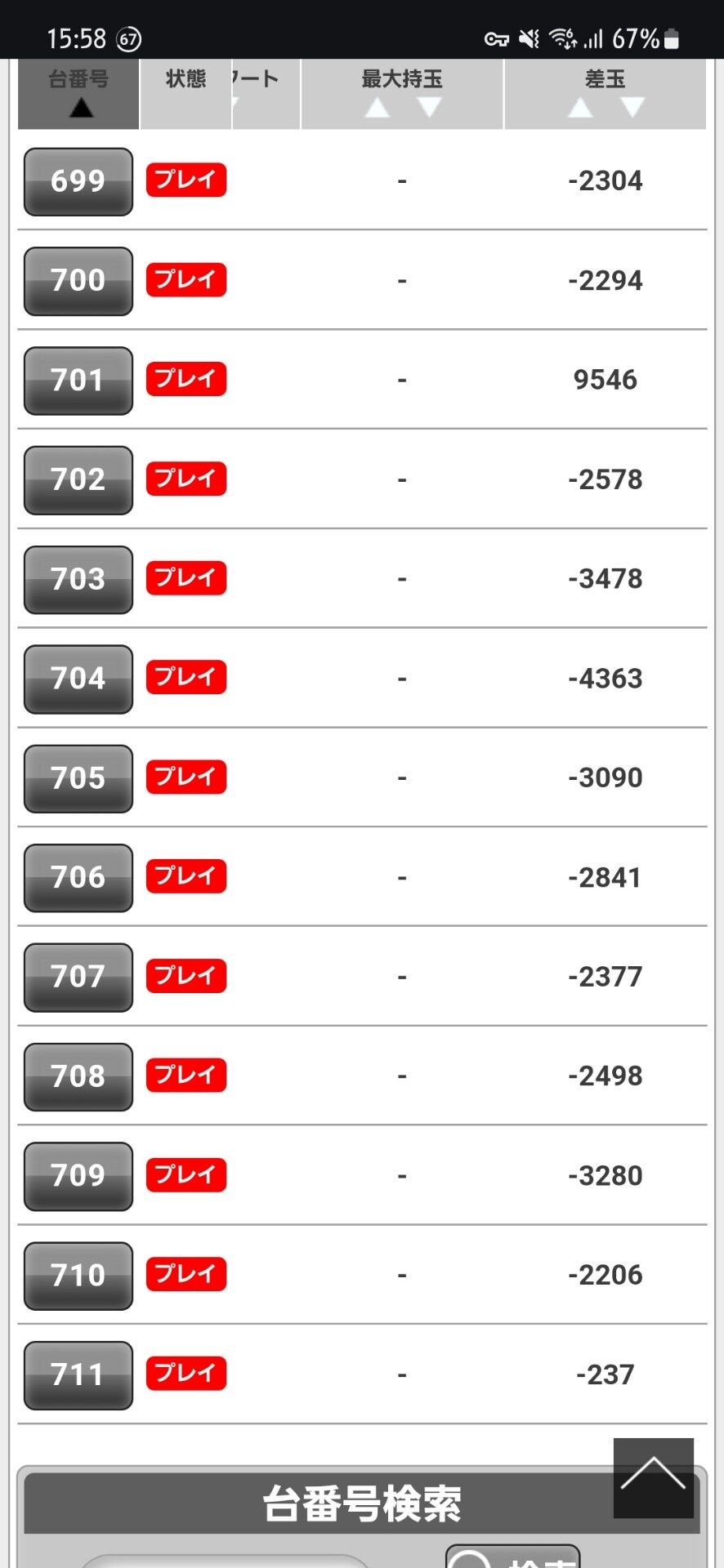Sort 差玉 ascending with up arrow

[580, 107]
